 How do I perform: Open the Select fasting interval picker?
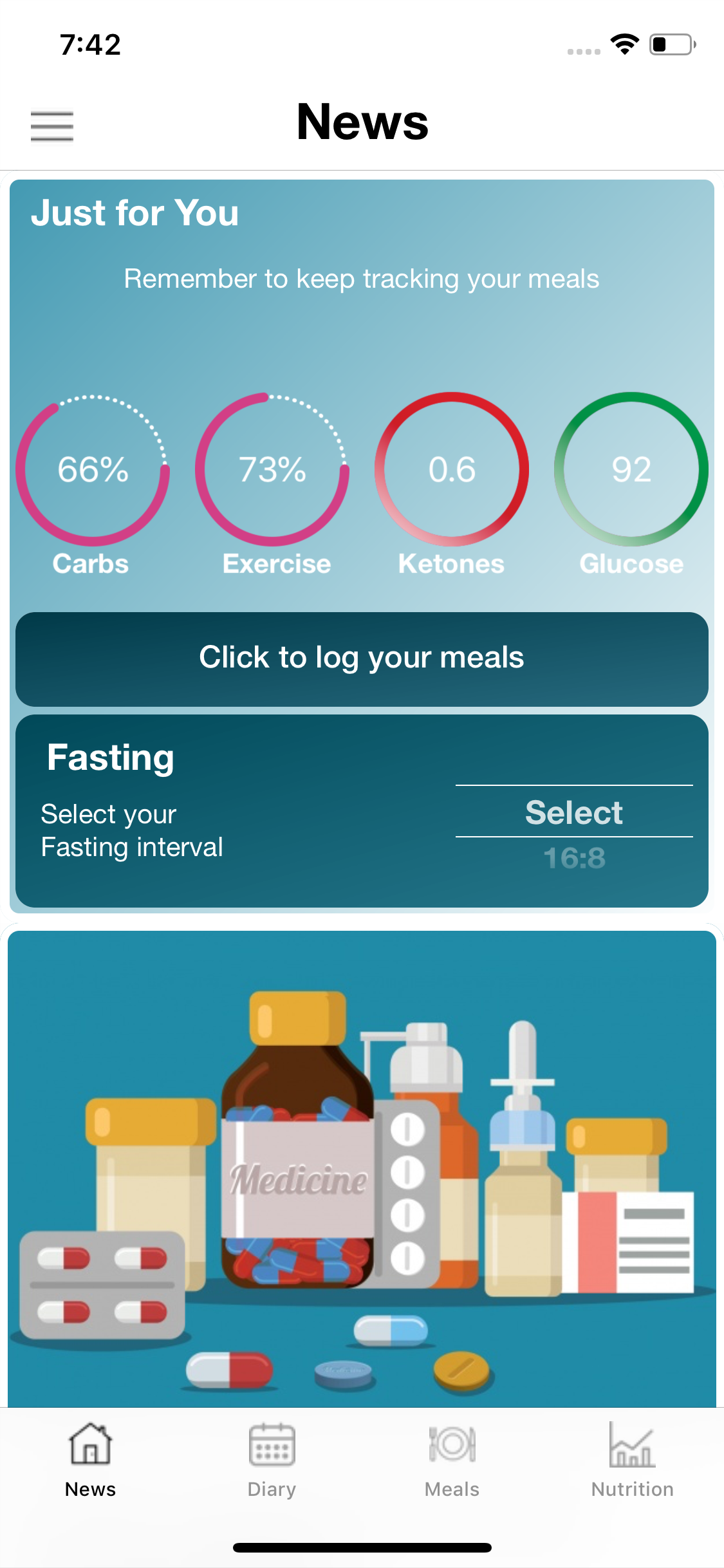tap(573, 812)
